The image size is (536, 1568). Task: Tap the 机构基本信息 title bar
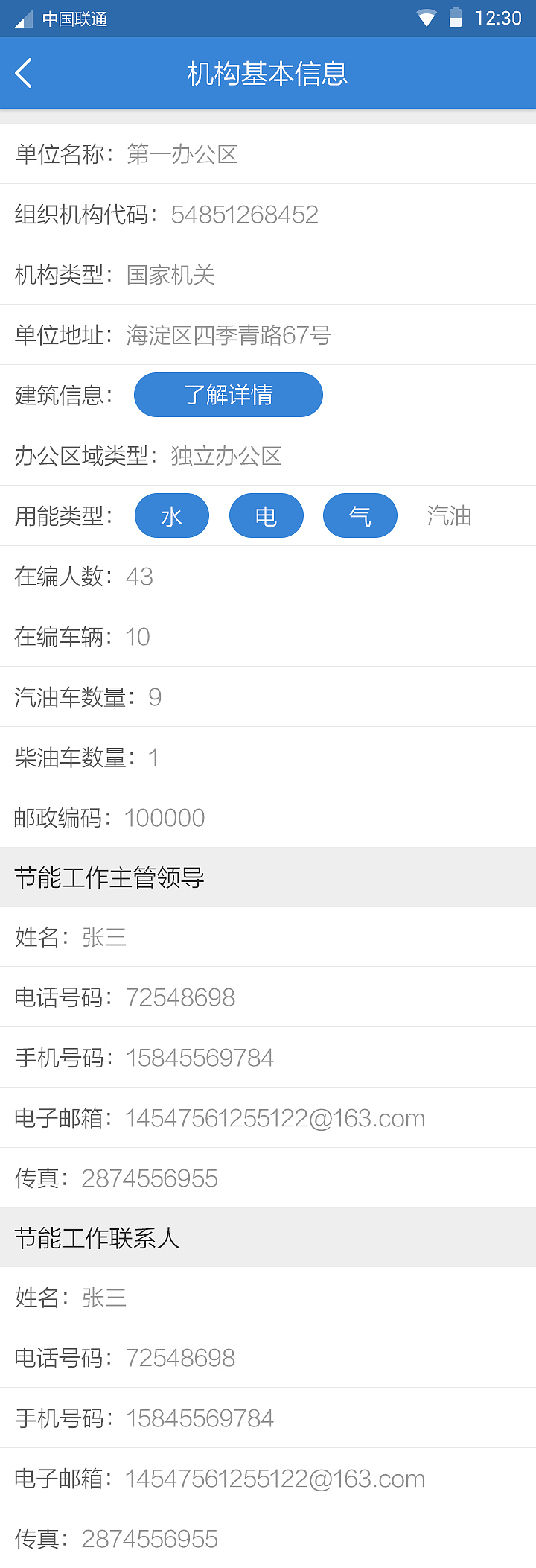(x=268, y=73)
